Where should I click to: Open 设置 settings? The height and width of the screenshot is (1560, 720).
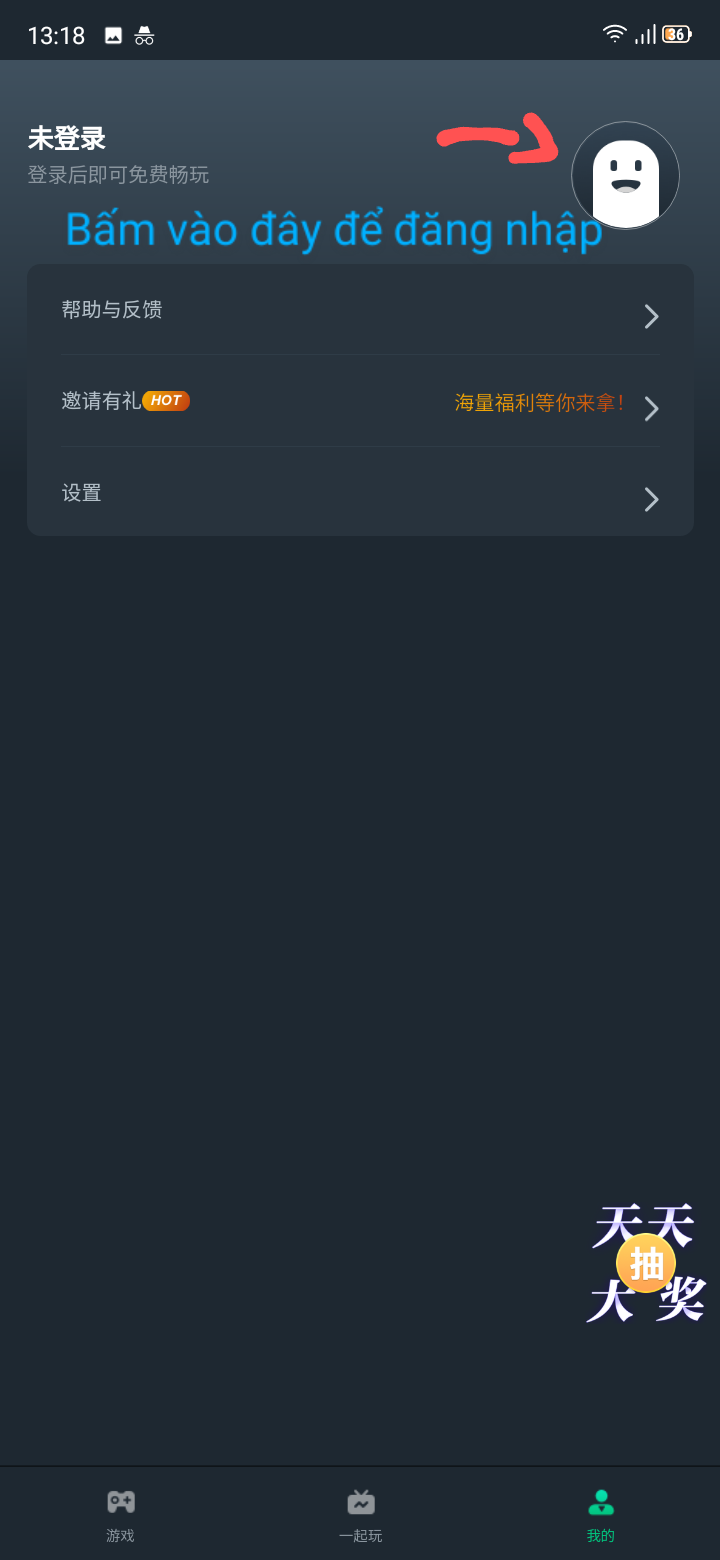pyautogui.click(x=360, y=494)
